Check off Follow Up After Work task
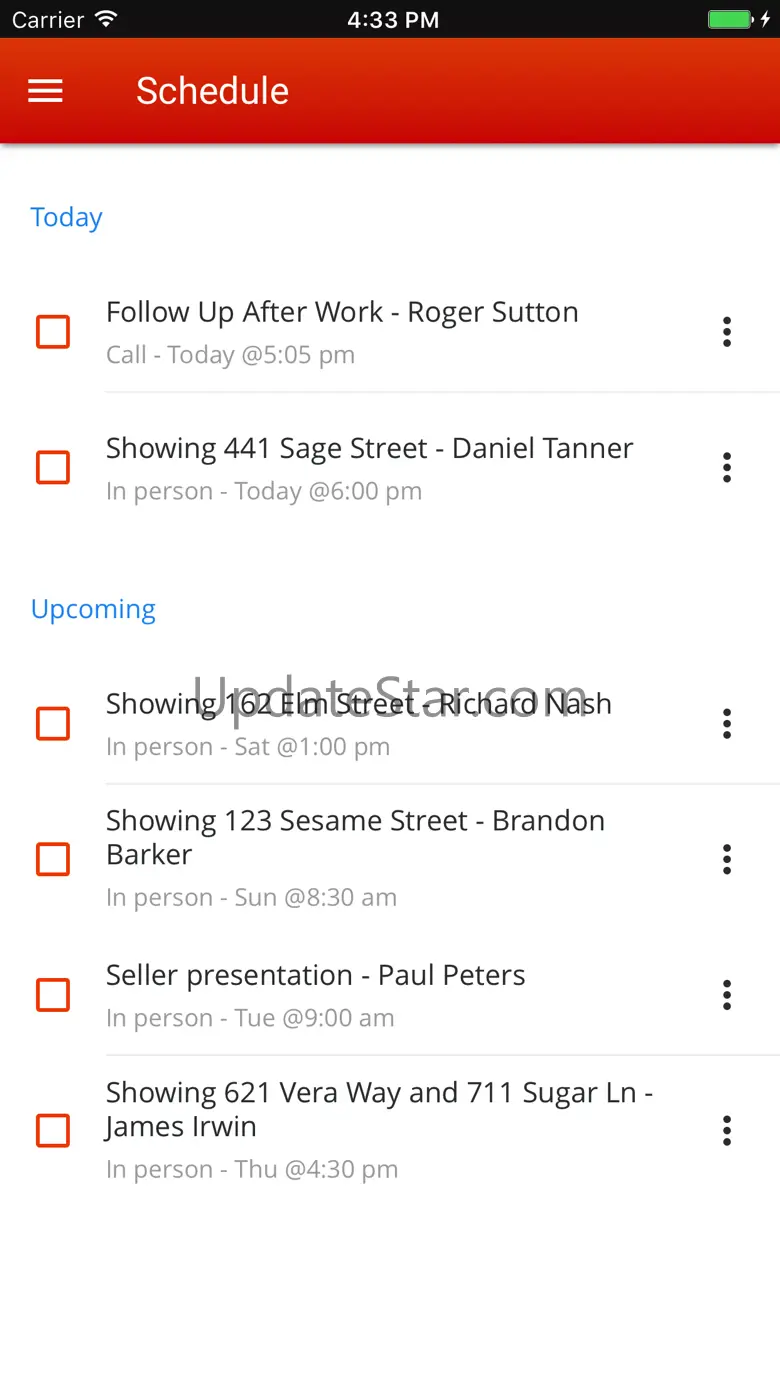Viewport: 780px width, 1387px height. [53, 332]
